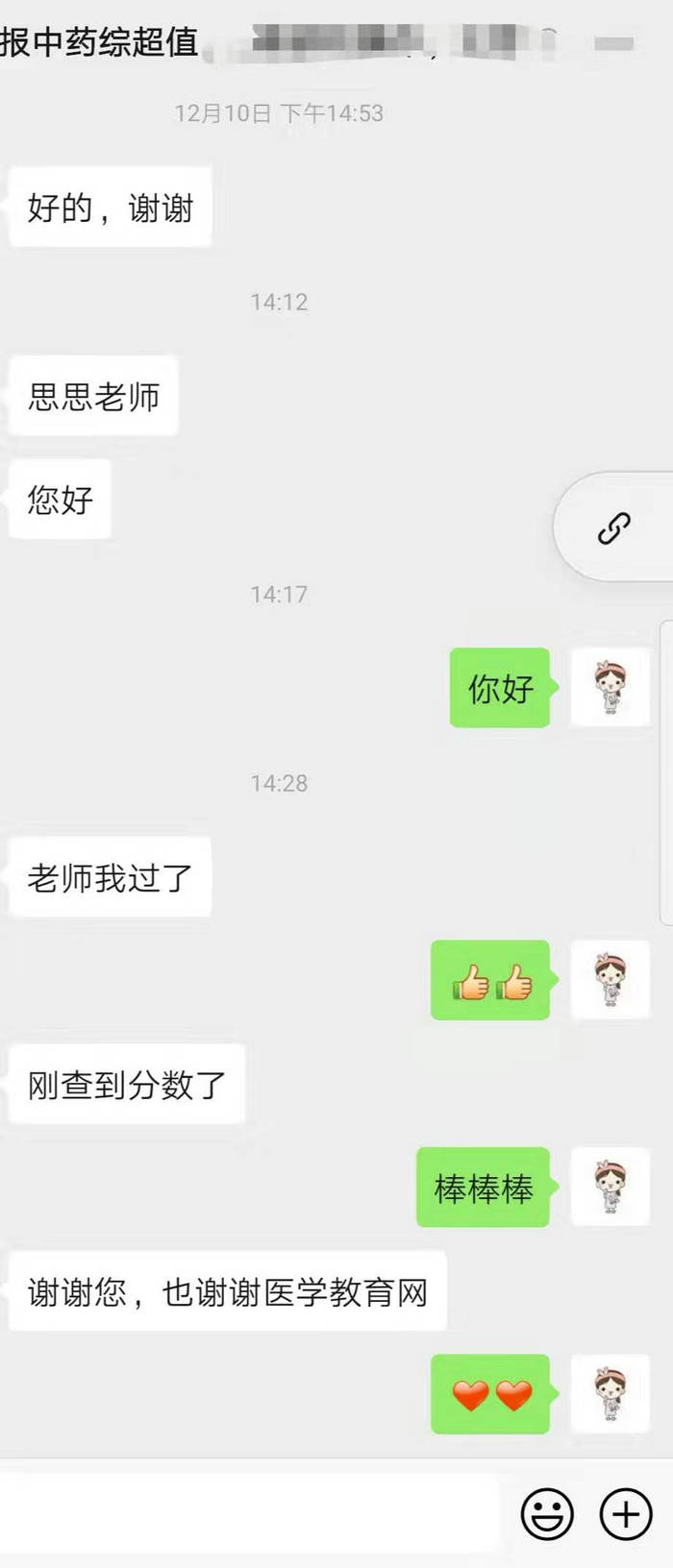Open the emoji picker
Screen dimensions: 673x1568
(x=547, y=1514)
